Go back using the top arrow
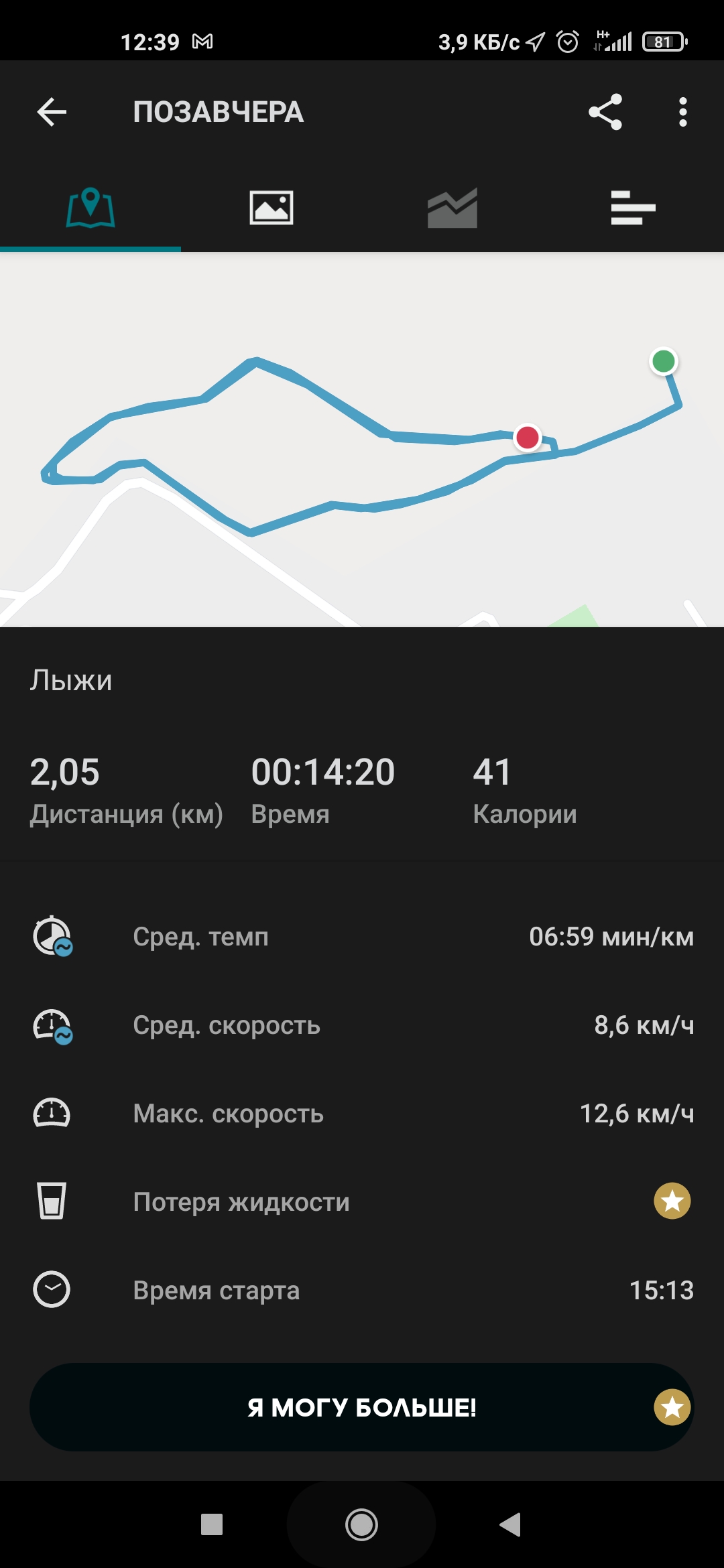 [52, 112]
